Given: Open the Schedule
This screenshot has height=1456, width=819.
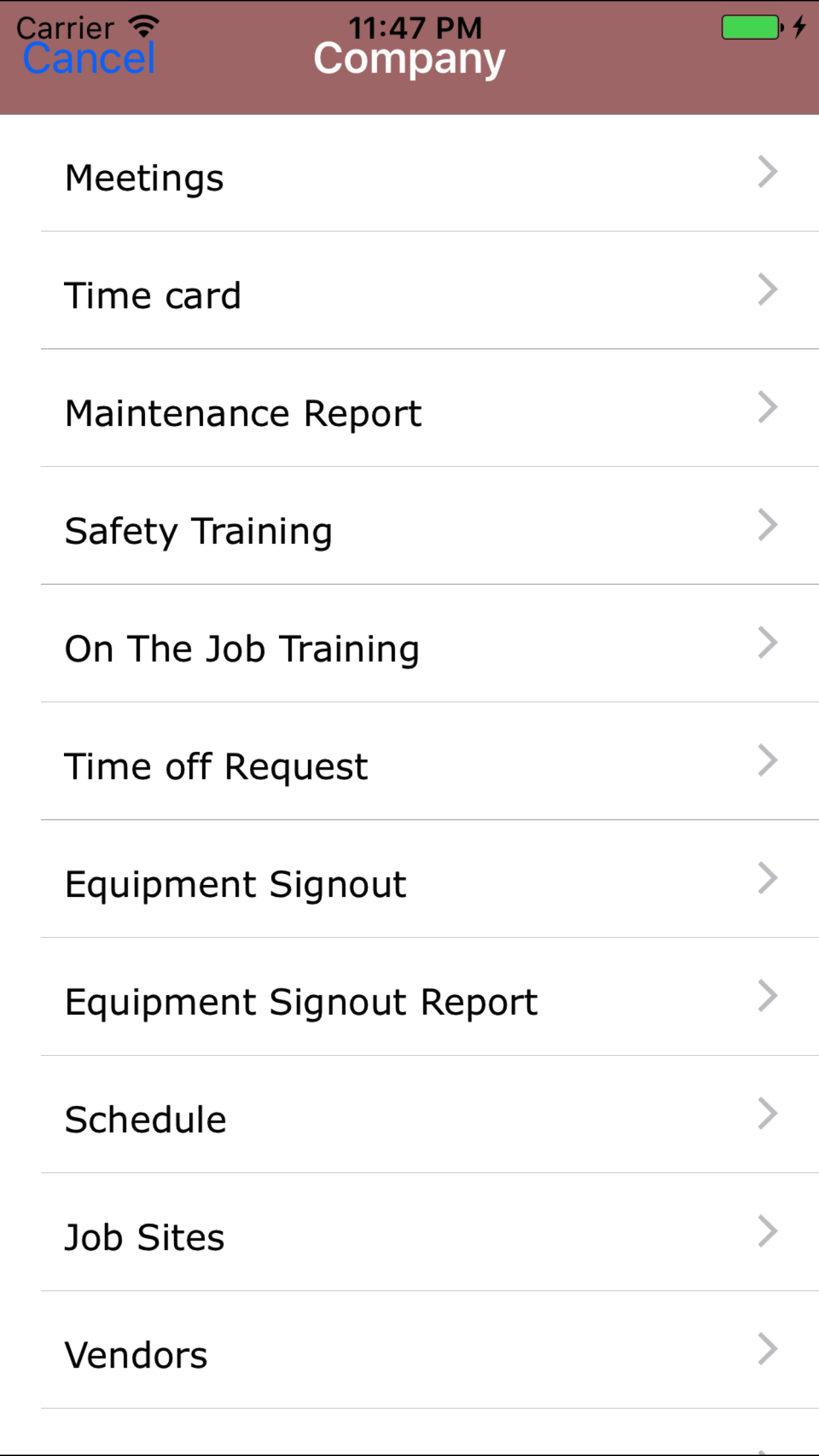Looking at the screenshot, I should tap(409, 1120).
